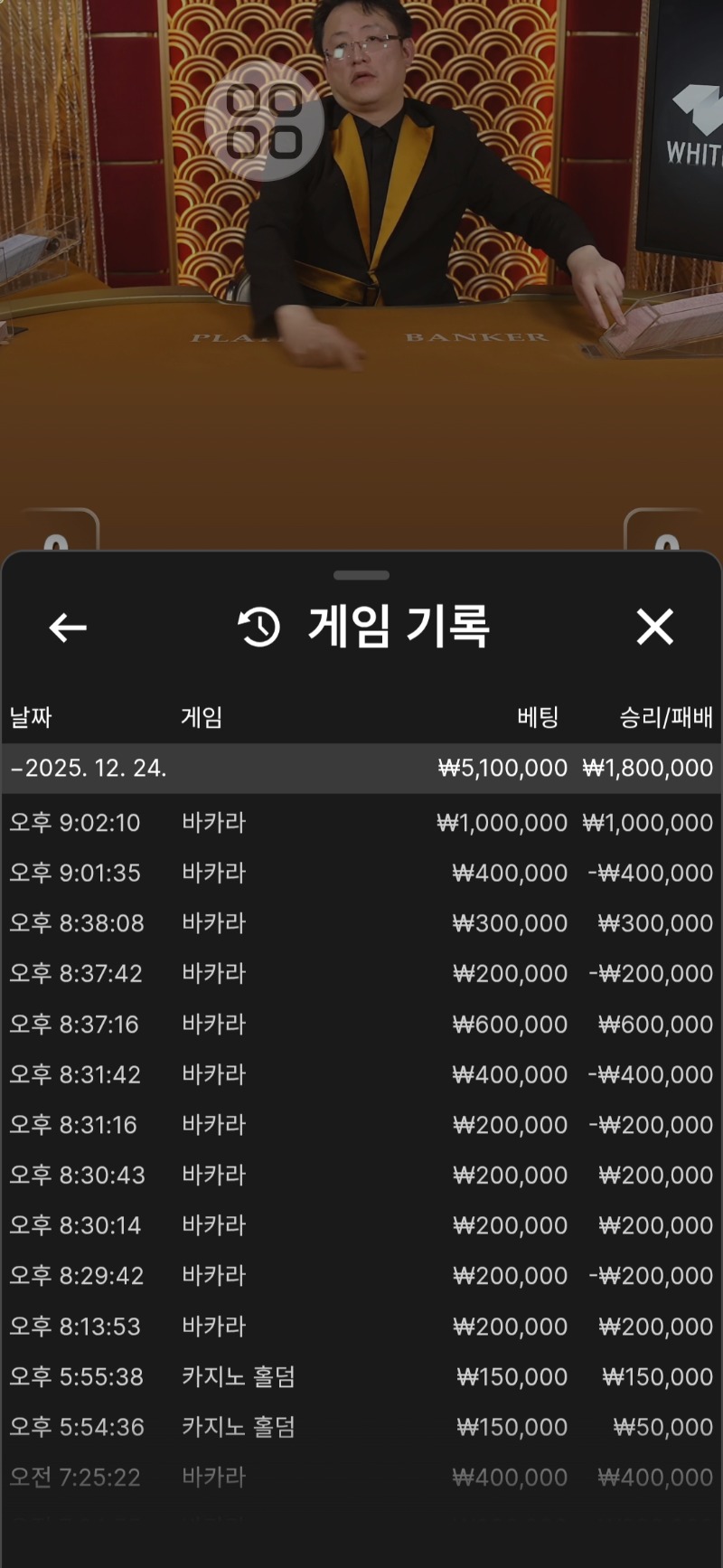Open the 오후 8:31:16 바카라 record
This screenshot has height=1568, width=723.
point(361,1125)
